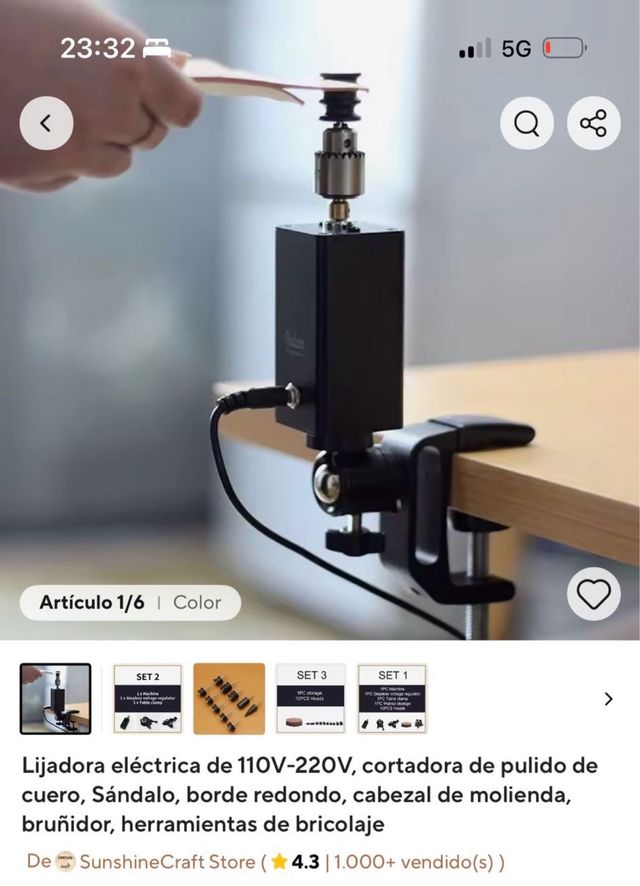This screenshot has width=640, height=886.
Task: Choose the SET 3 variant thumbnail
Action: tap(311, 699)
